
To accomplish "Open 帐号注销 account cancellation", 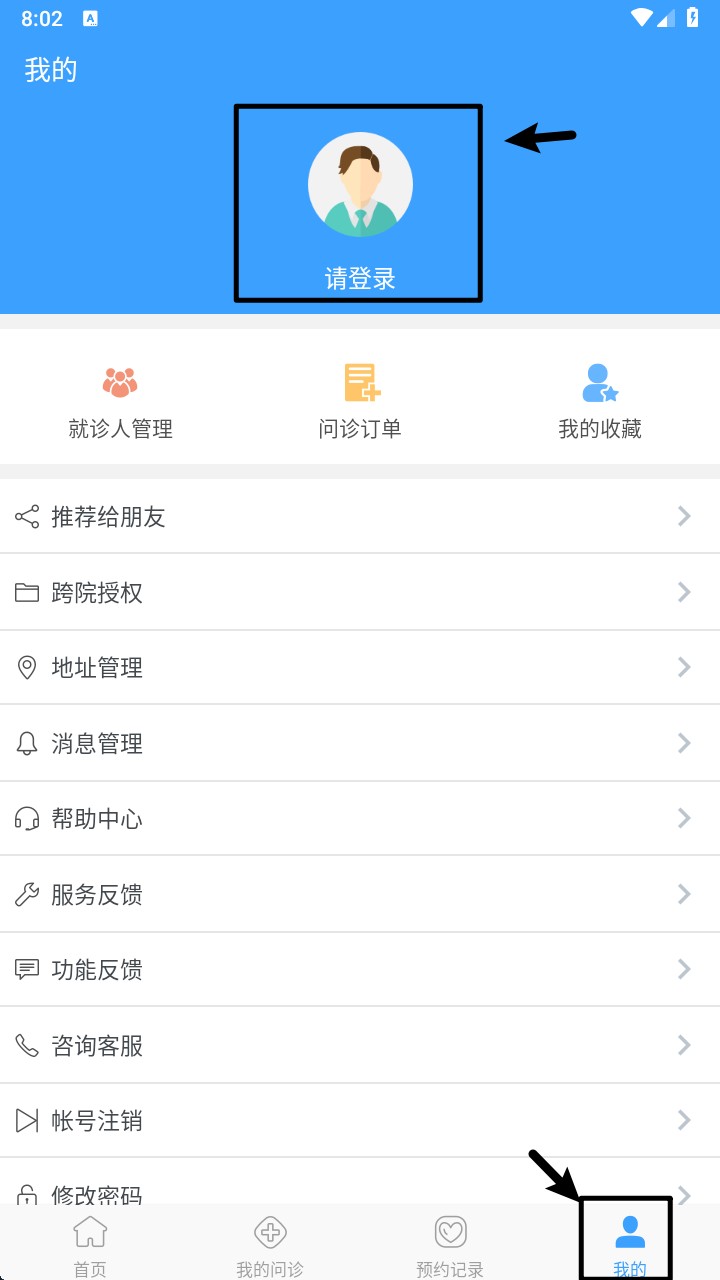I will (360, 1120).
